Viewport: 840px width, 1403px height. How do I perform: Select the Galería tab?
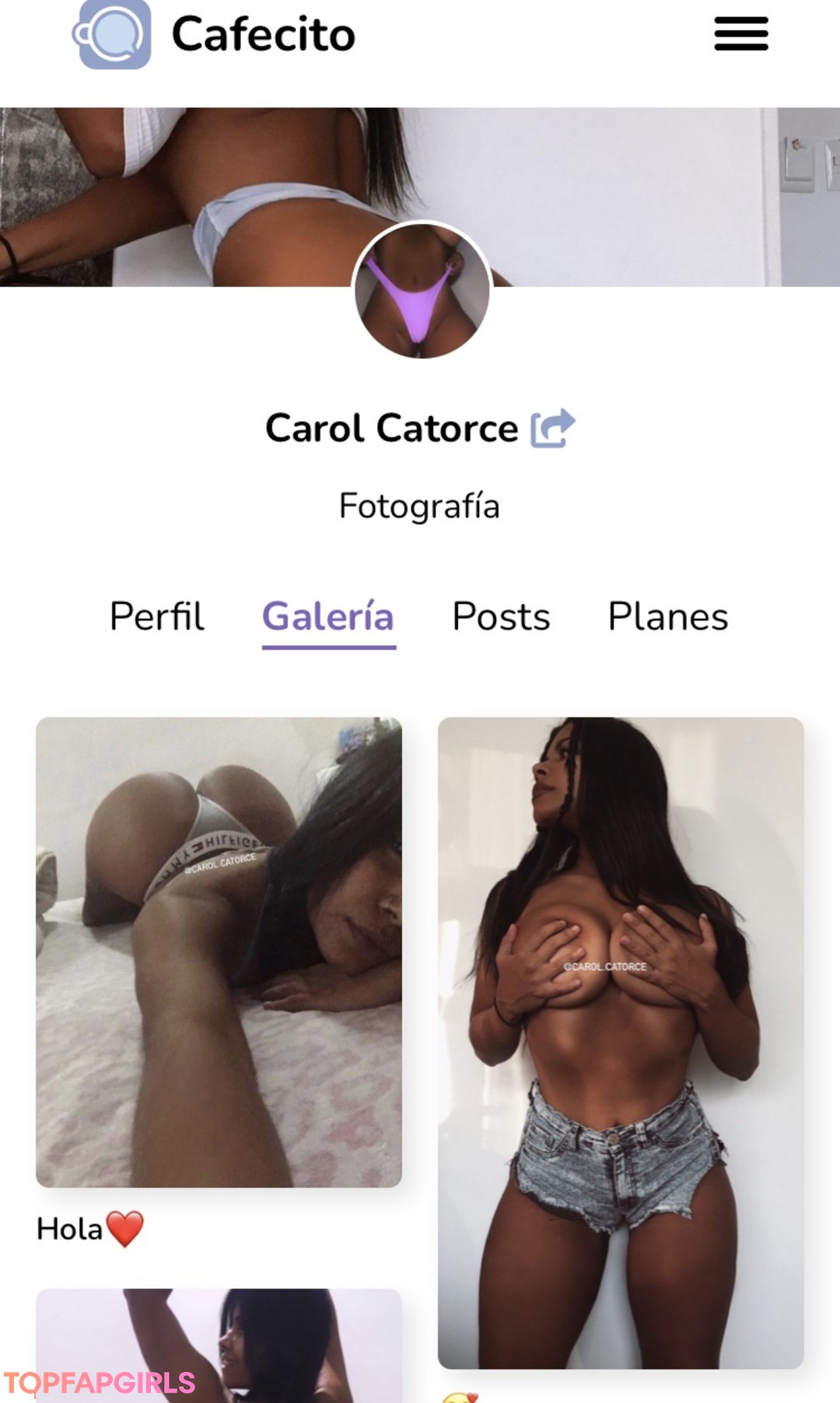328,617
